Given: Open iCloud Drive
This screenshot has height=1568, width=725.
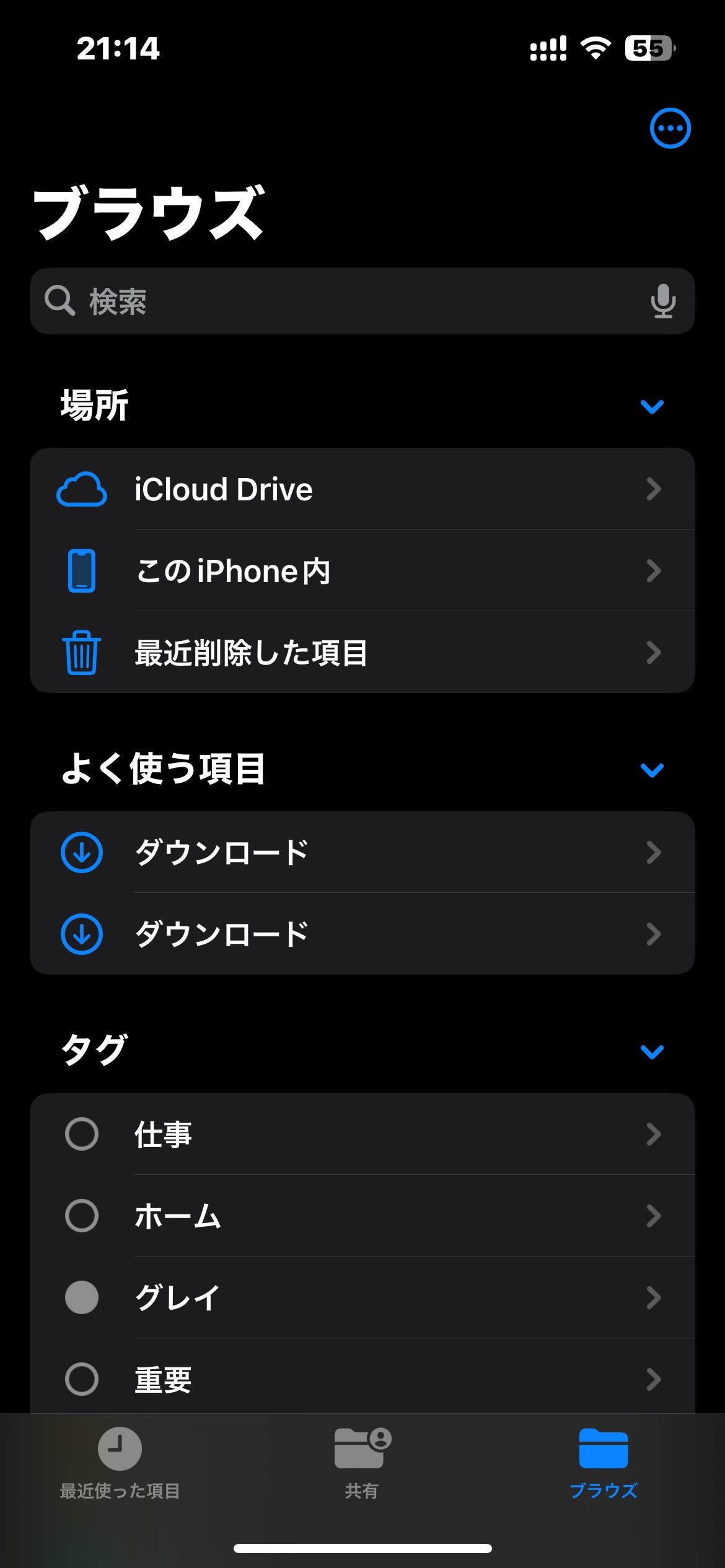Looking at the screenshot, I should pyautogui.click(x=362, y=489).
